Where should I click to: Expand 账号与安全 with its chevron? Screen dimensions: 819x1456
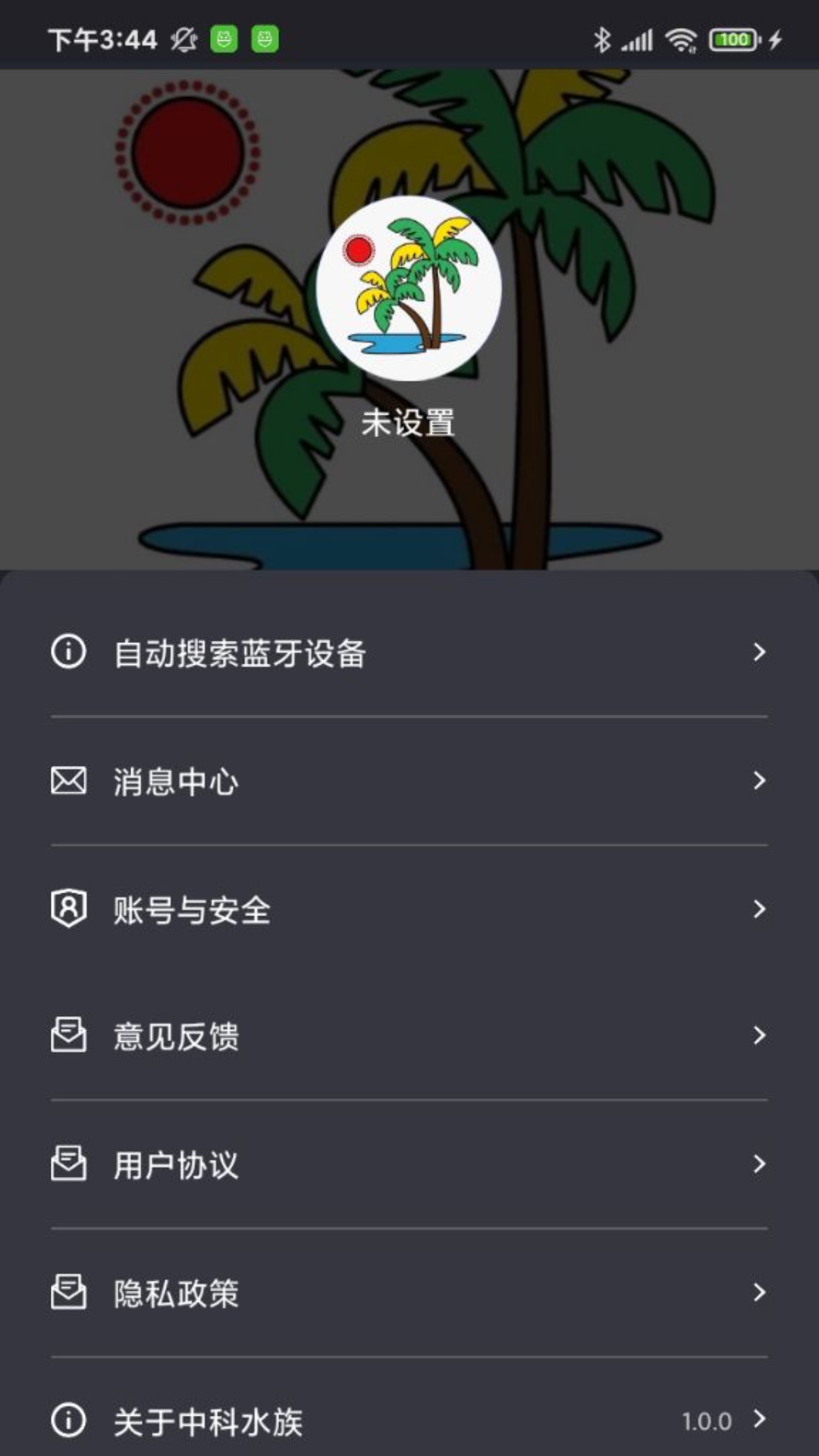coord(761,909)
